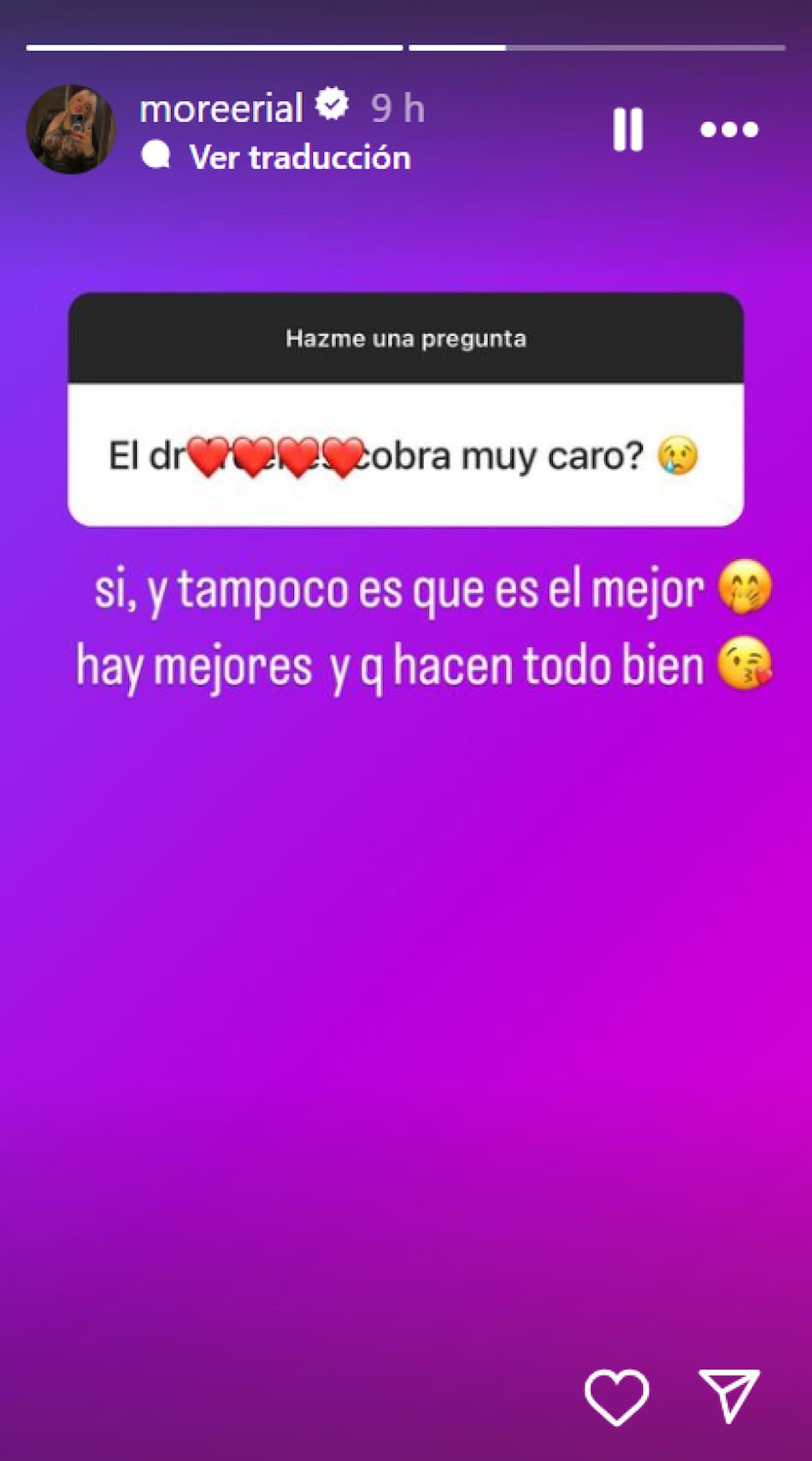The image size is (812, 1461).
Task: Open moreerial's profile picture
Action: pyautogui.click(x=71, y=129)
